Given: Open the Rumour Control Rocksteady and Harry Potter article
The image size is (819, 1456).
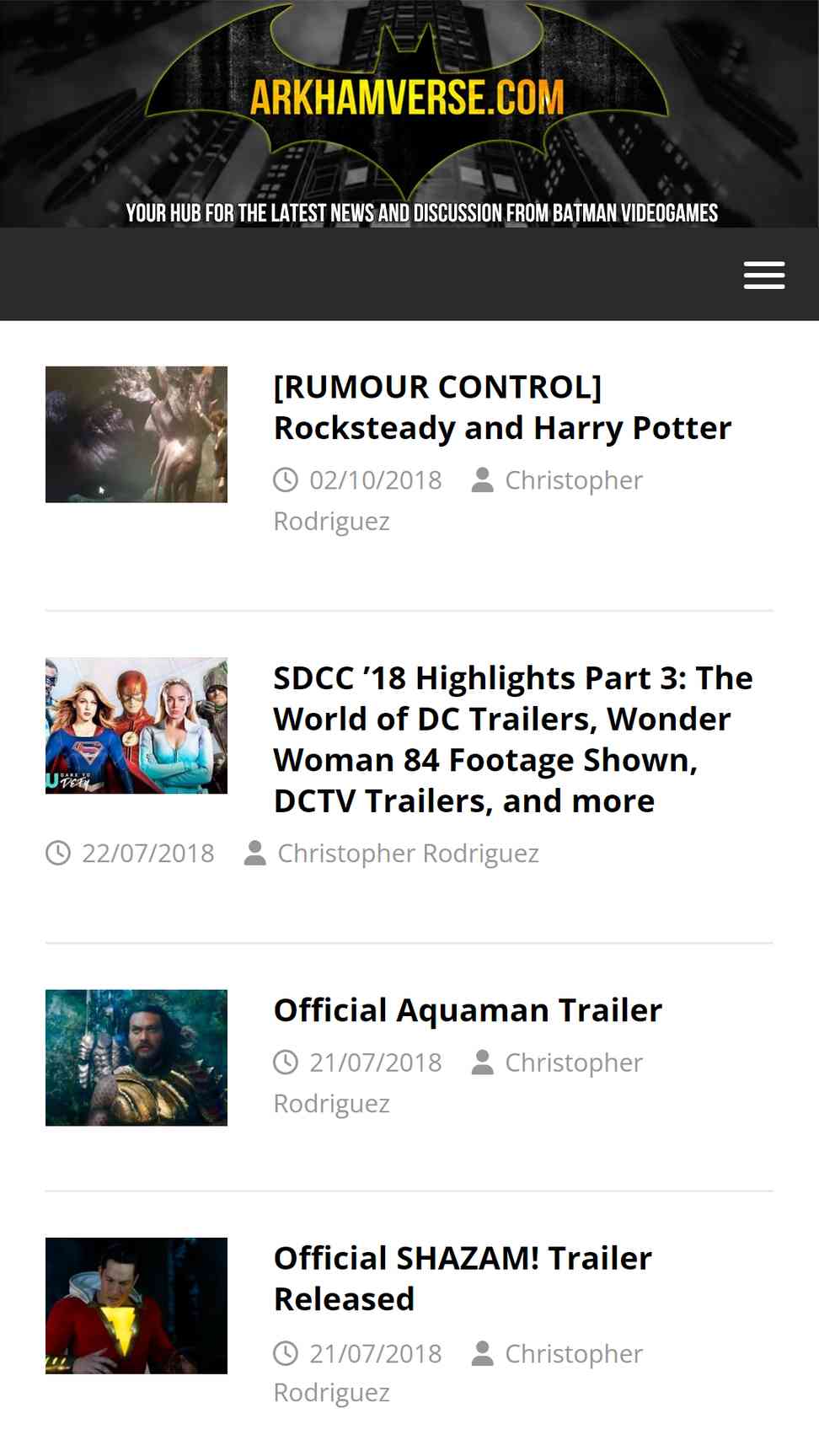Looking at the screenshot, I should (x=502, y=408).
